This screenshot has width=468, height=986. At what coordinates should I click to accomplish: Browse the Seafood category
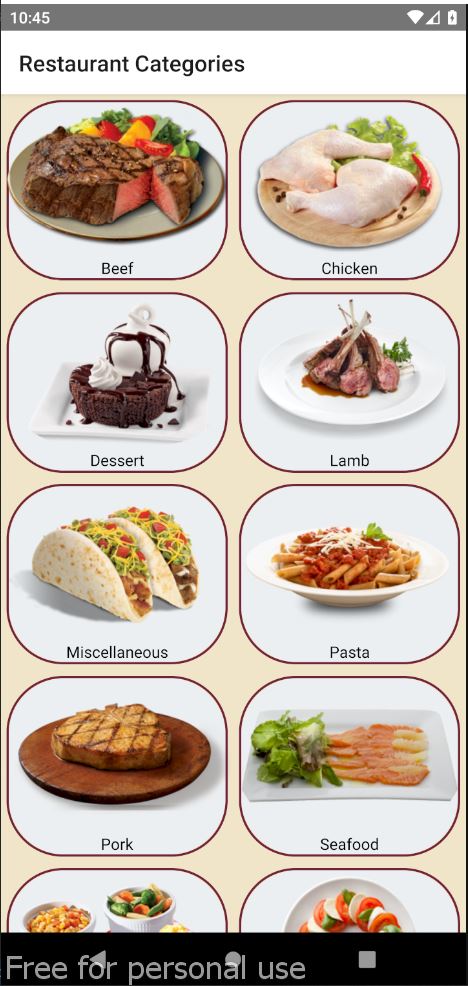pos(350,766)
